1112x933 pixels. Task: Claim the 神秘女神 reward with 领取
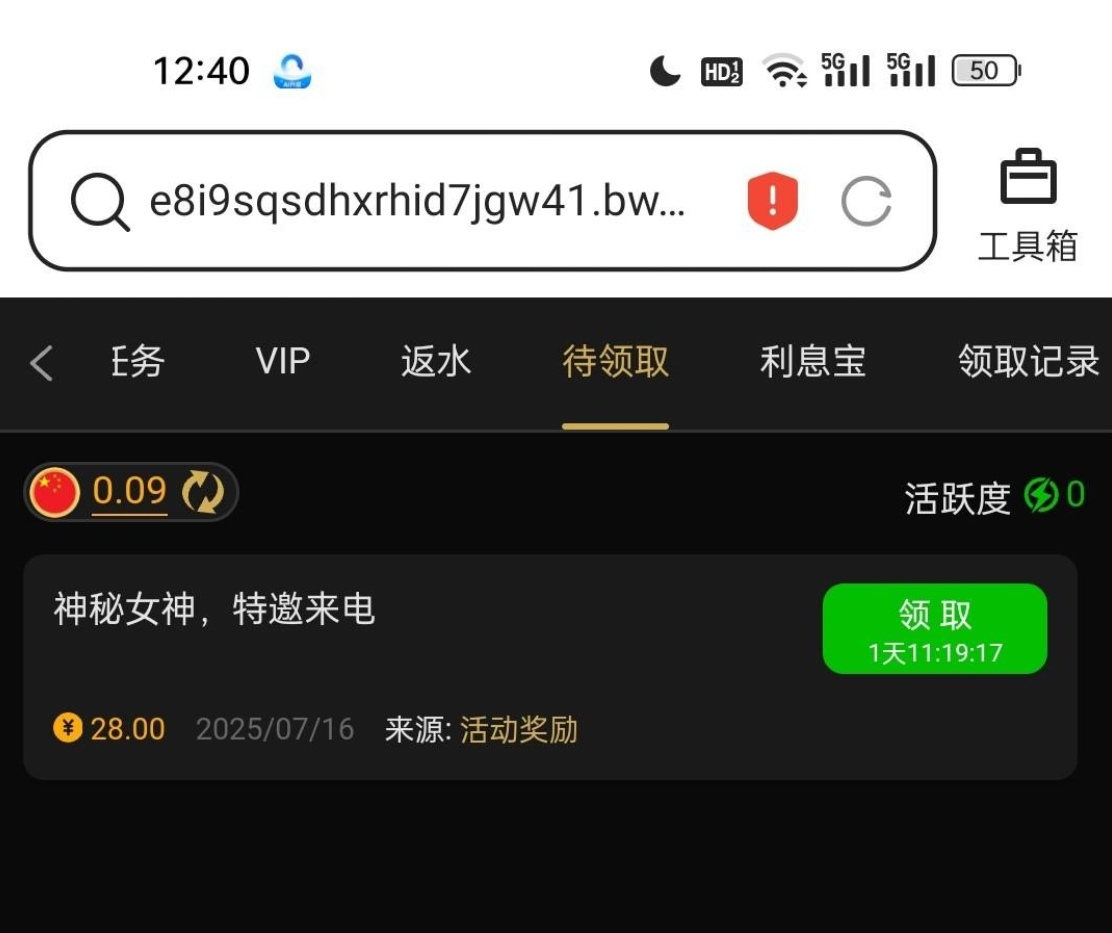tap(934, 629)
